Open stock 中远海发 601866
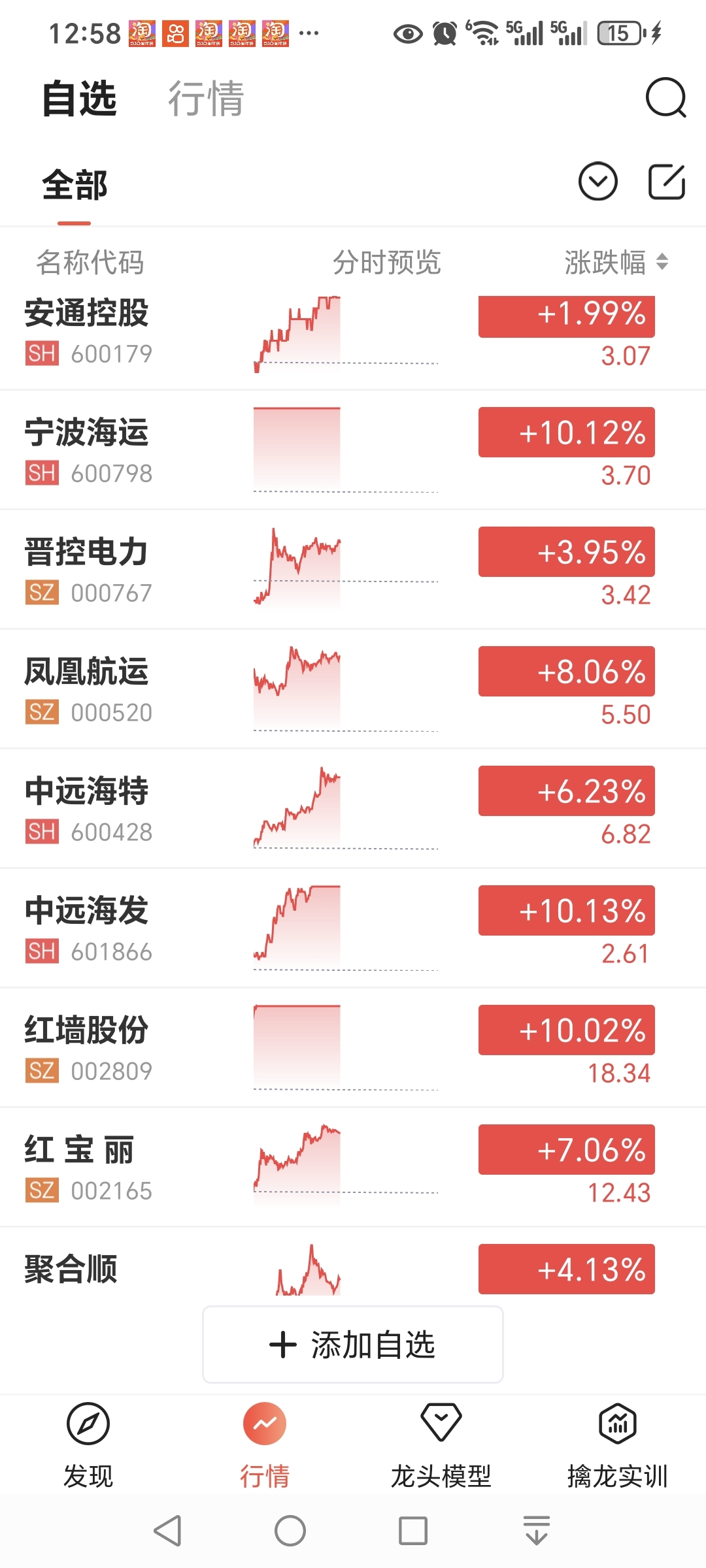Screen dimensions: 706x1568 click(x=353, y=928)
